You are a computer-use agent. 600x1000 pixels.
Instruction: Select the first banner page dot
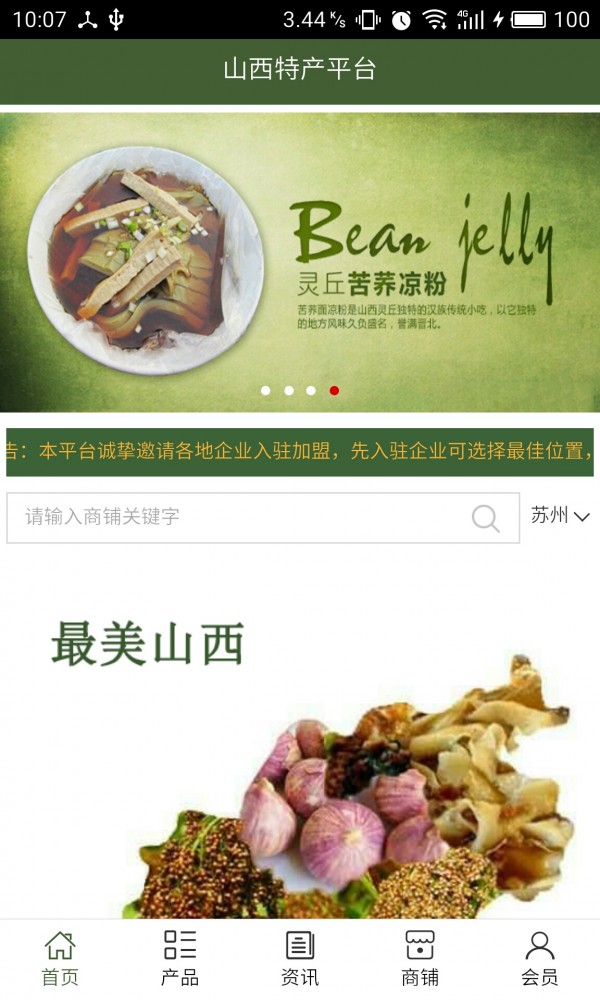[265, 390]
